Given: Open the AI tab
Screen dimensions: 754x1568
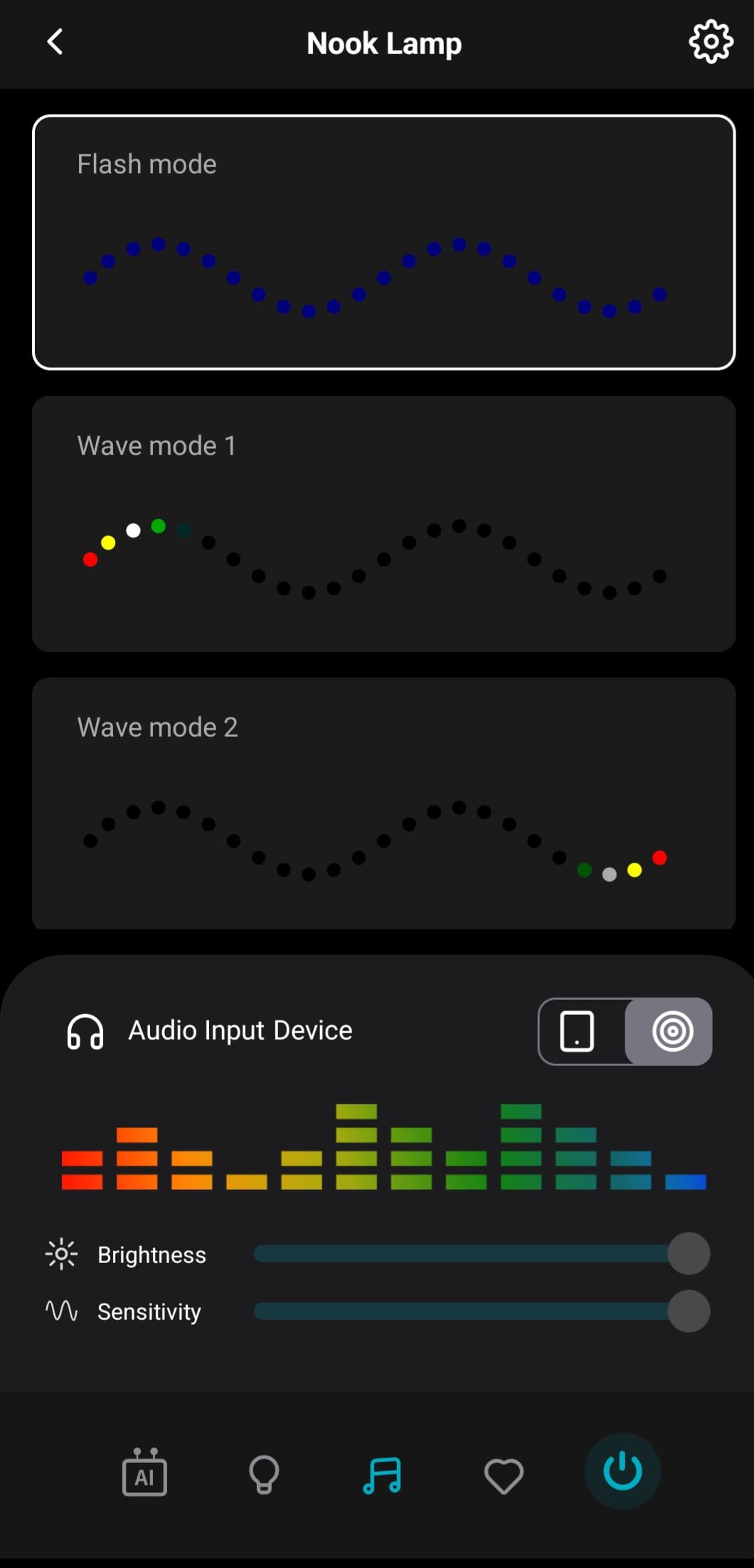Looking at the screenshot, I should (144, 1473).
